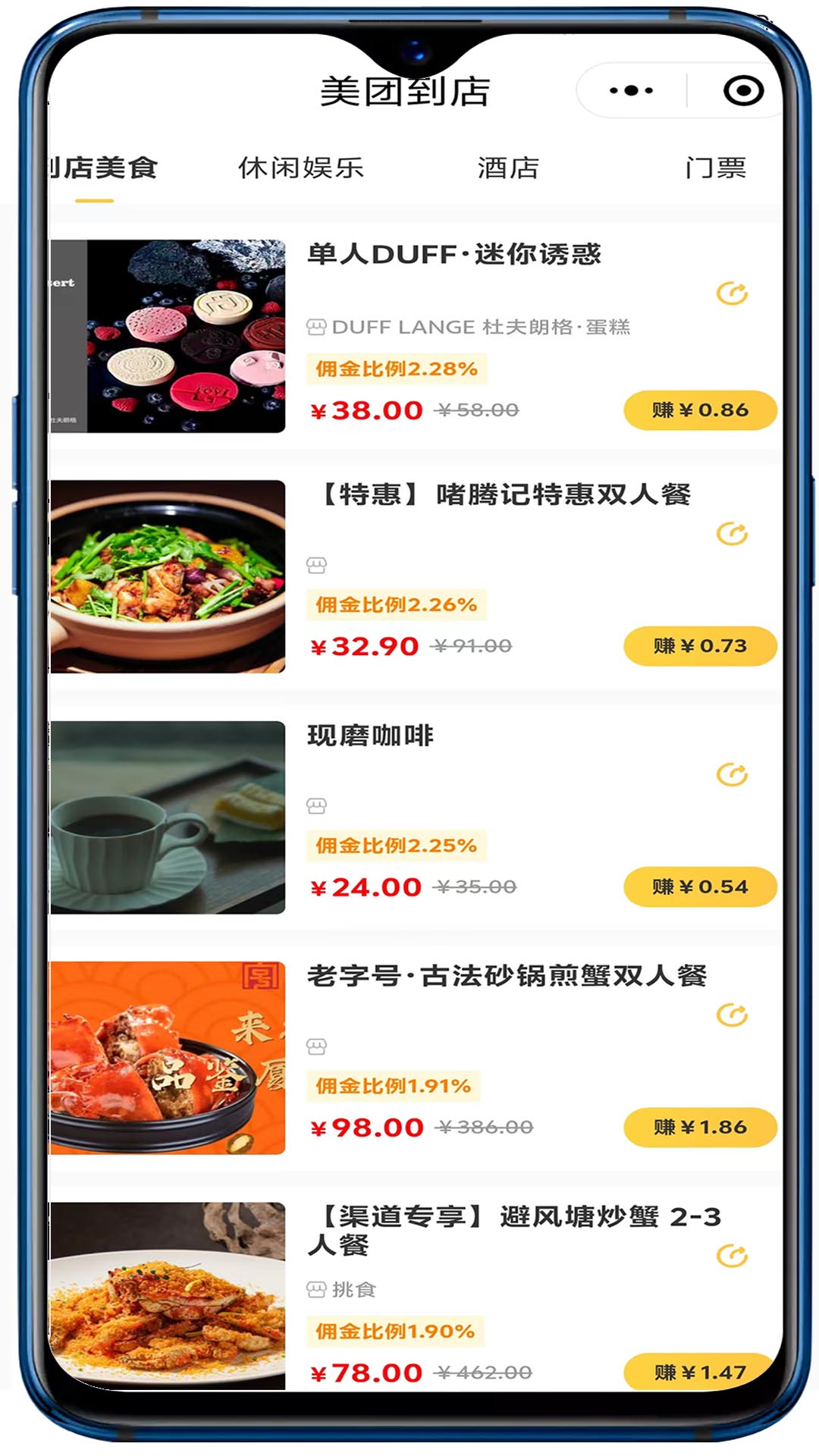Close the mini program with the circle button
The width and height of the screenshot is (819, 1456).
[742, 91]
